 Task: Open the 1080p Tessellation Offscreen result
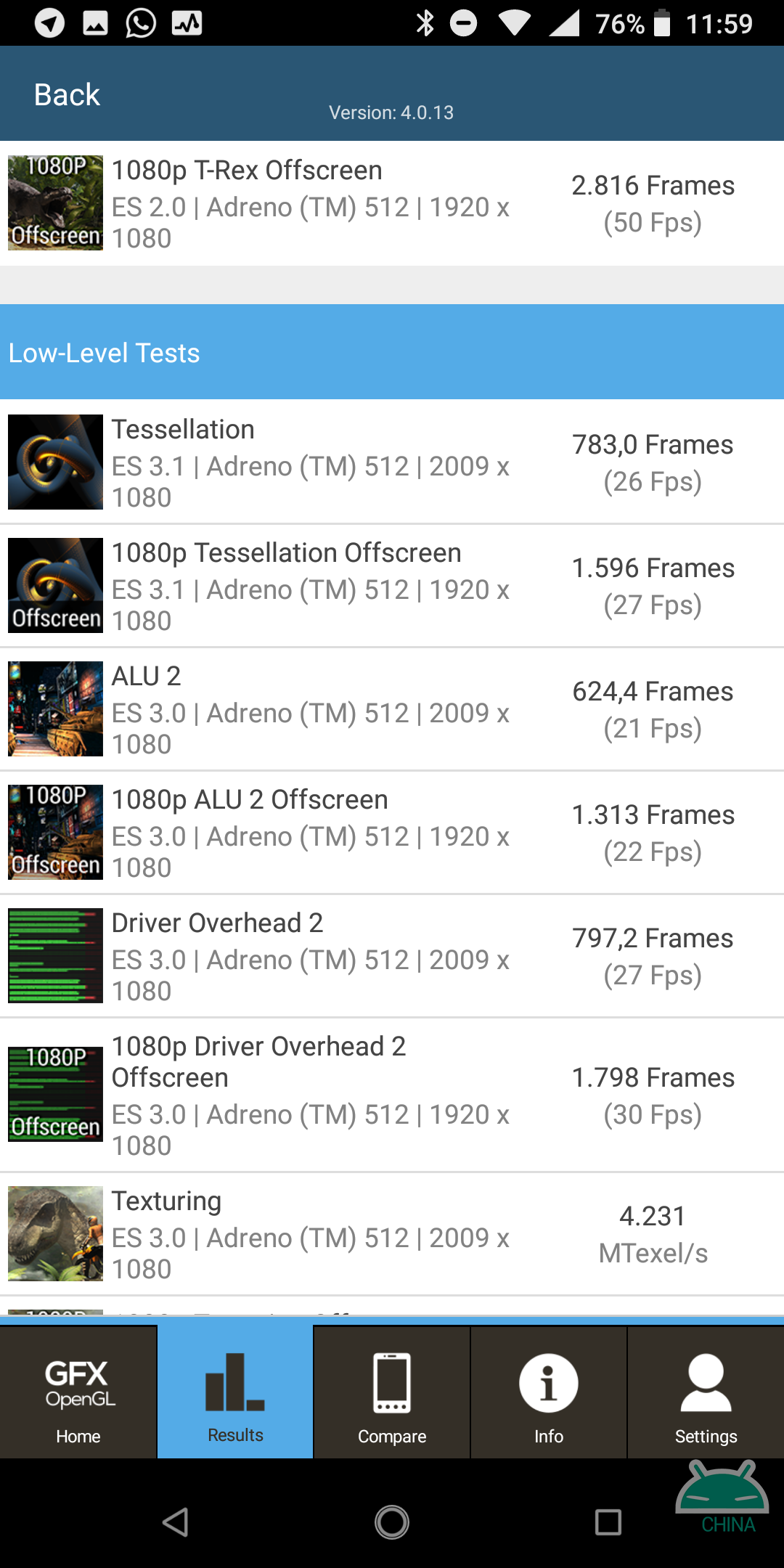point(392,585)
